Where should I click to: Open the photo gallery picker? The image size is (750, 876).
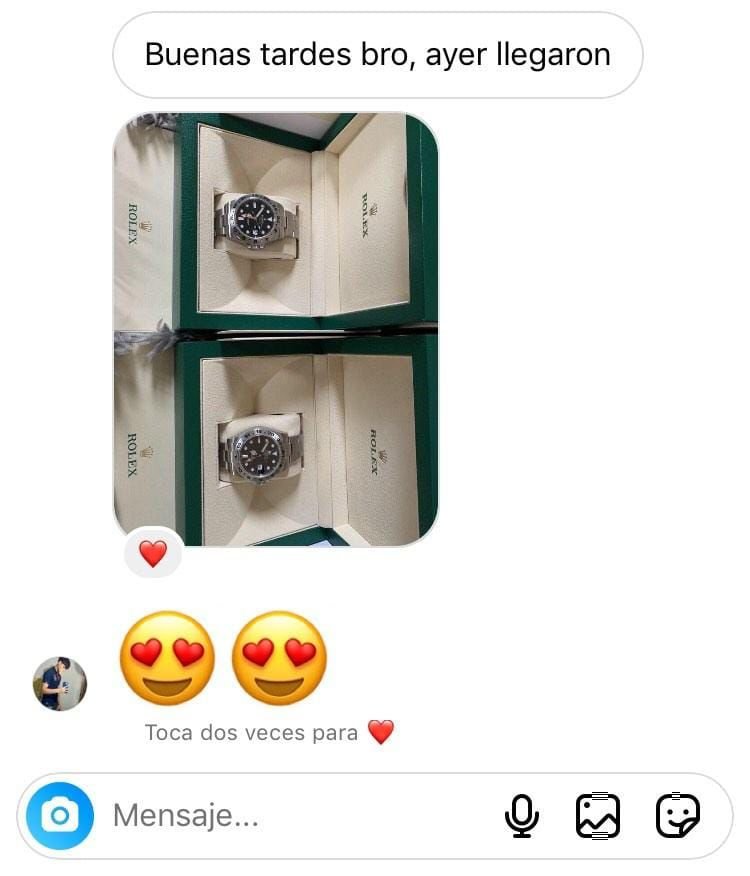pos(598,816)
